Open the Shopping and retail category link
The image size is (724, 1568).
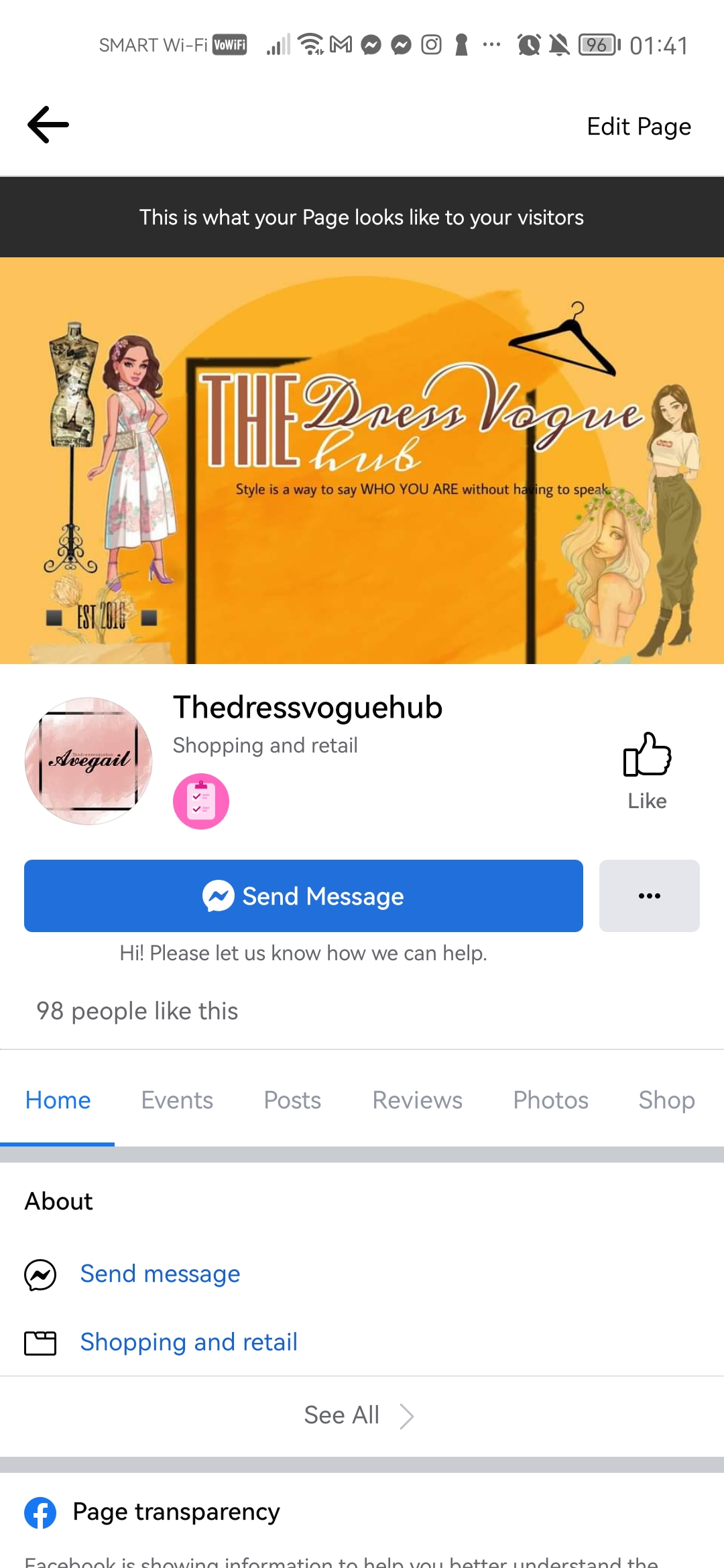[x=188, y=1342]
